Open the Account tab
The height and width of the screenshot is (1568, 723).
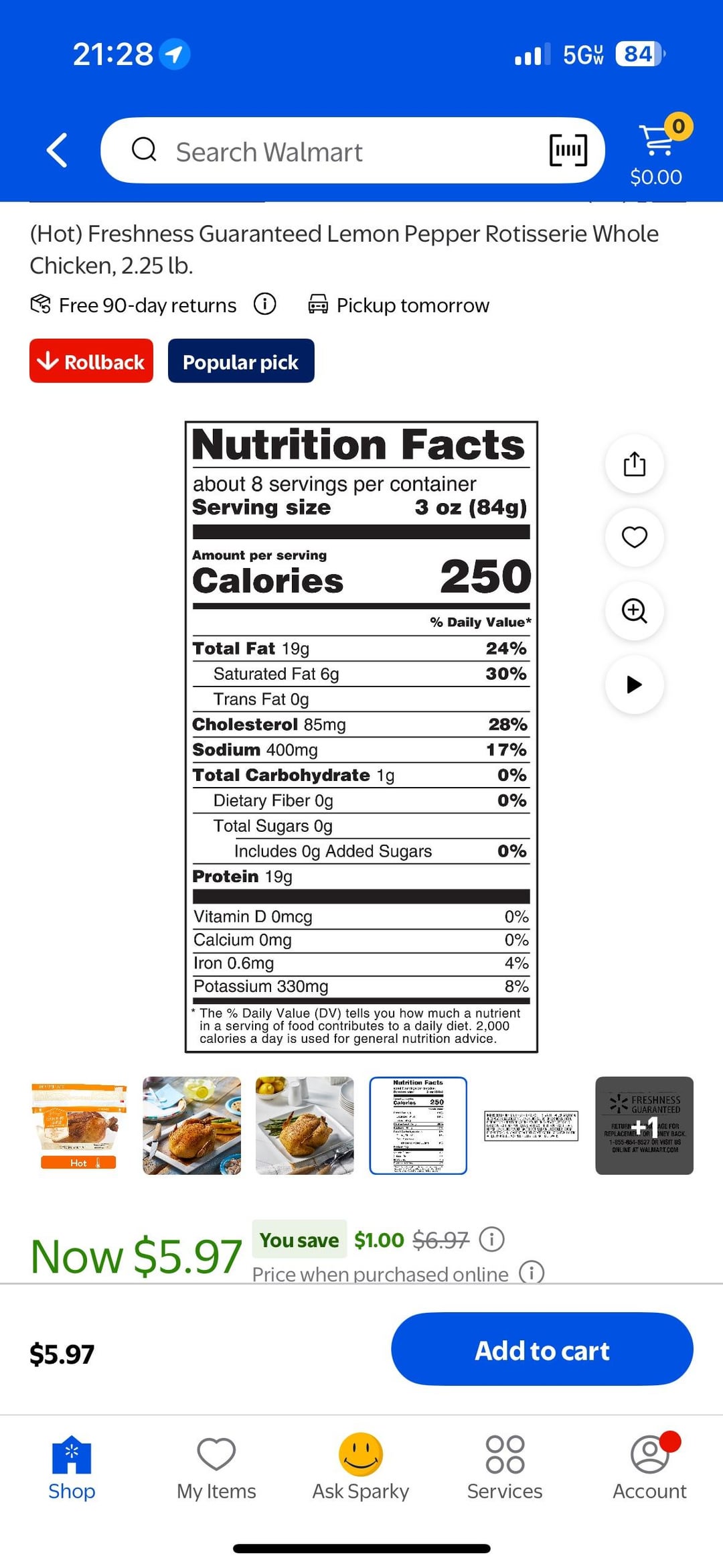(x=649, y=1468)
